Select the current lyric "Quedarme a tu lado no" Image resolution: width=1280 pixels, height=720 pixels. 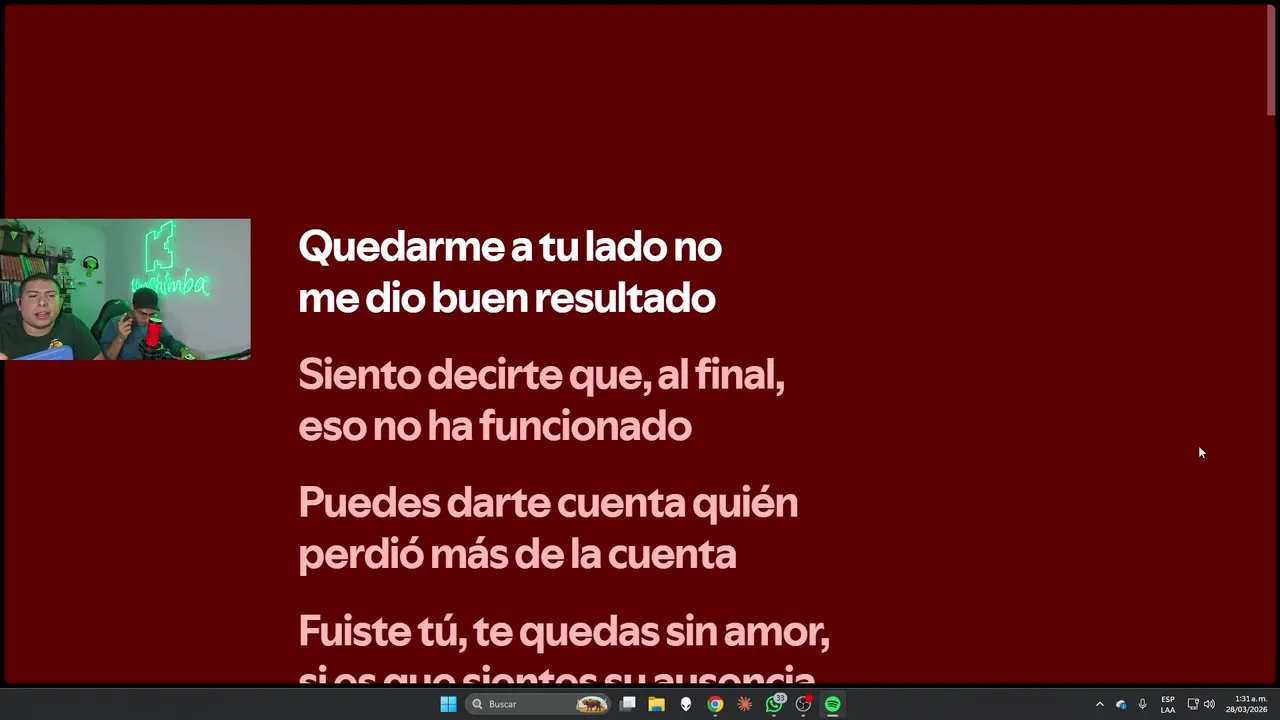click(509, 246)
